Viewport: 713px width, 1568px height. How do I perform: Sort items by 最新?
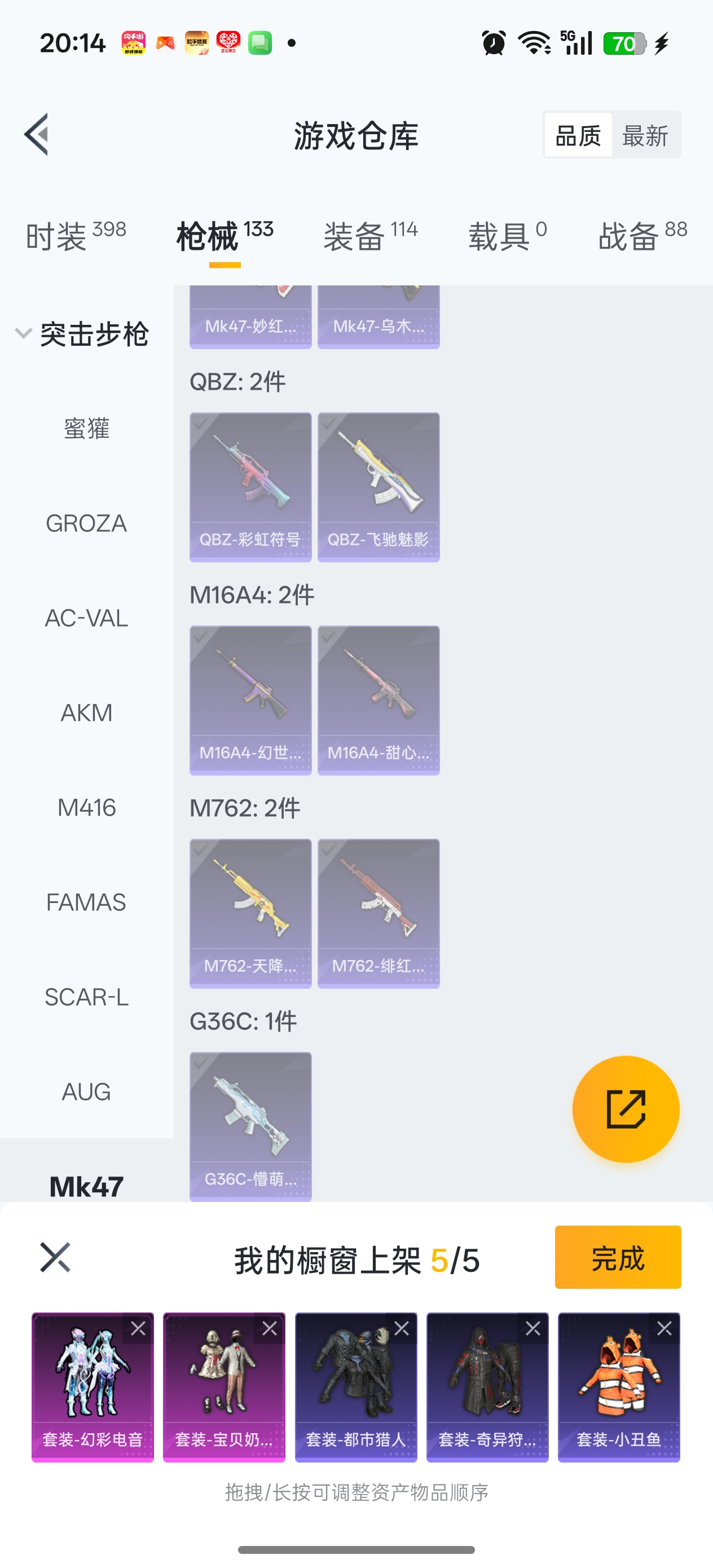[645, 135]
